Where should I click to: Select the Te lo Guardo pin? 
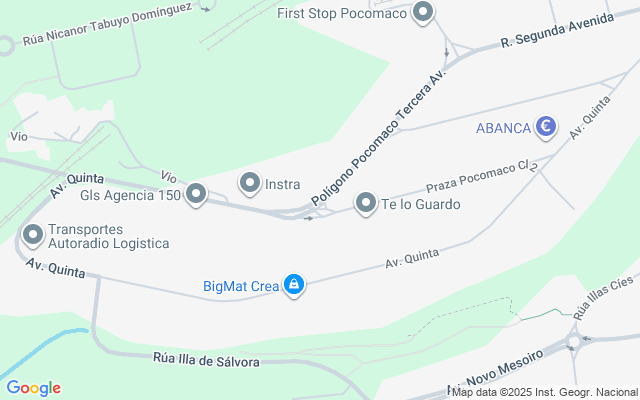click(366, 203)
